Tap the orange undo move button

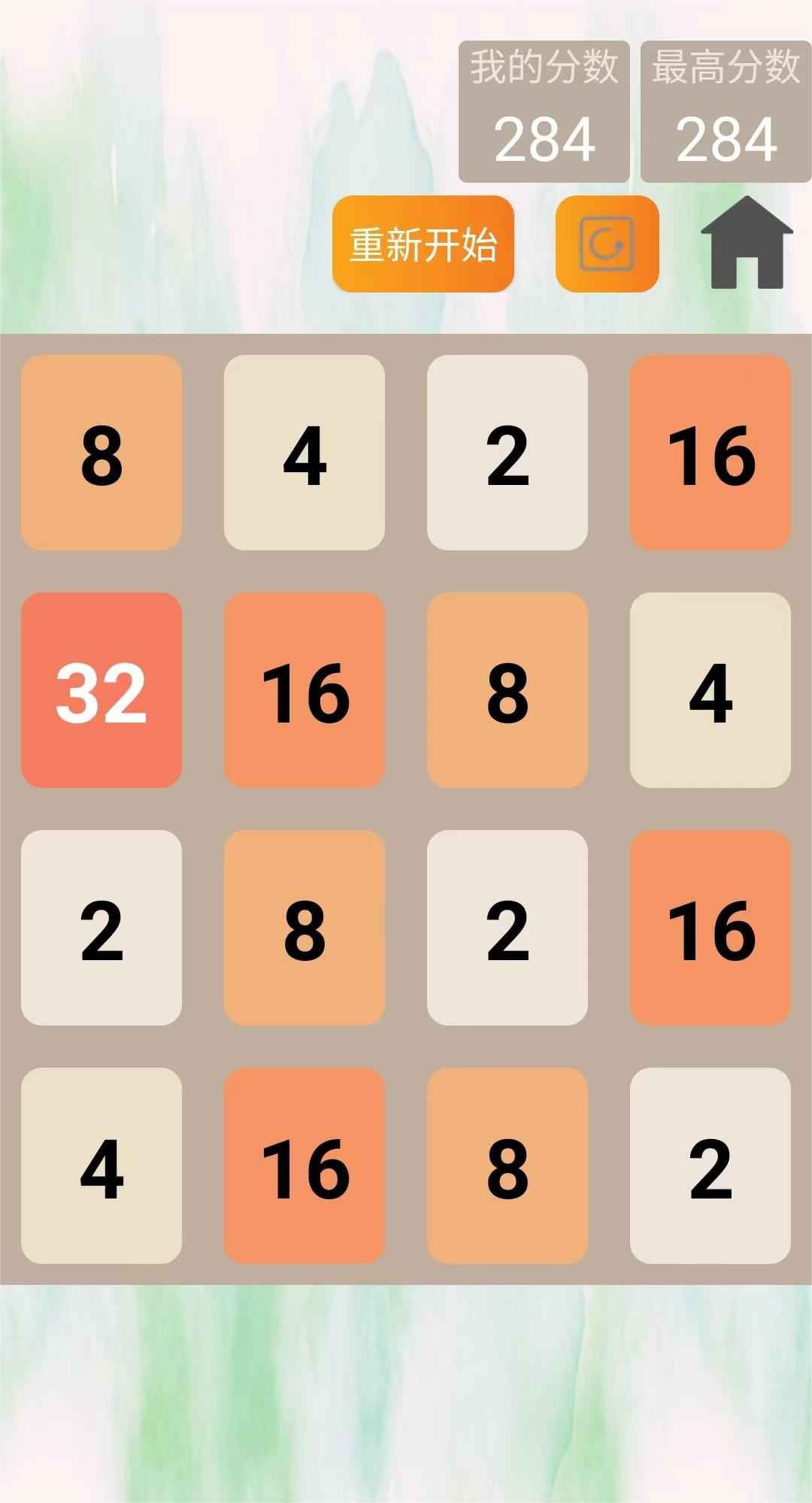(607, 244)
